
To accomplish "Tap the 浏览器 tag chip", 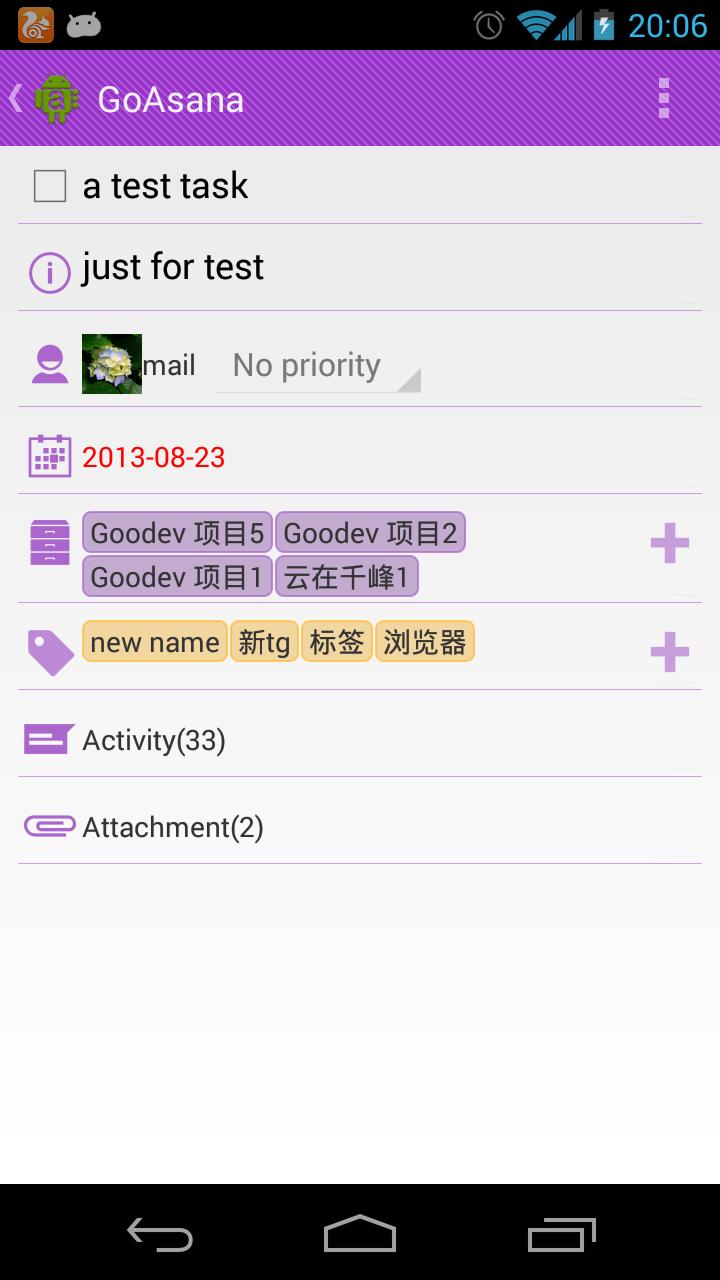I will pos(425,642).
